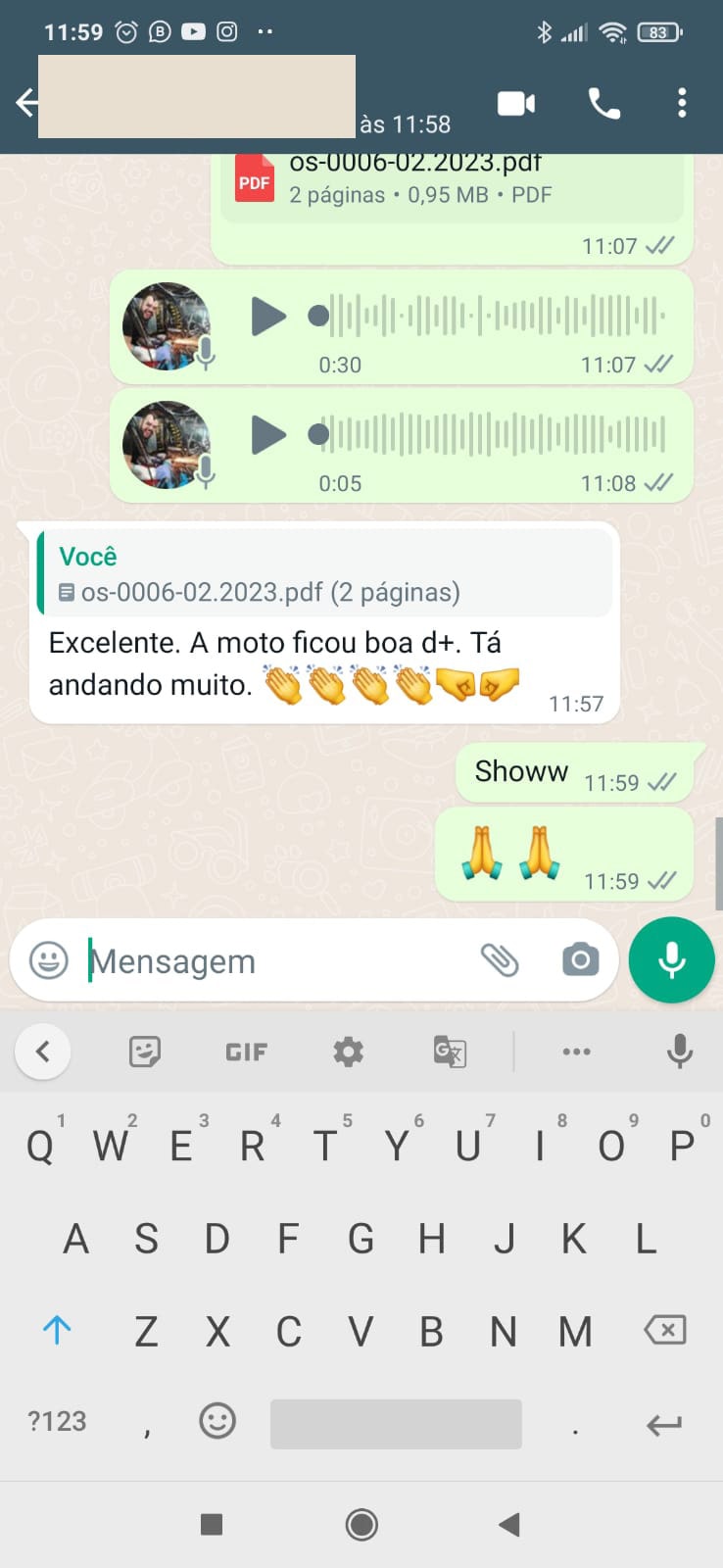Start a video call
The height and width of the screenshot is (1568, 723).
516,103
